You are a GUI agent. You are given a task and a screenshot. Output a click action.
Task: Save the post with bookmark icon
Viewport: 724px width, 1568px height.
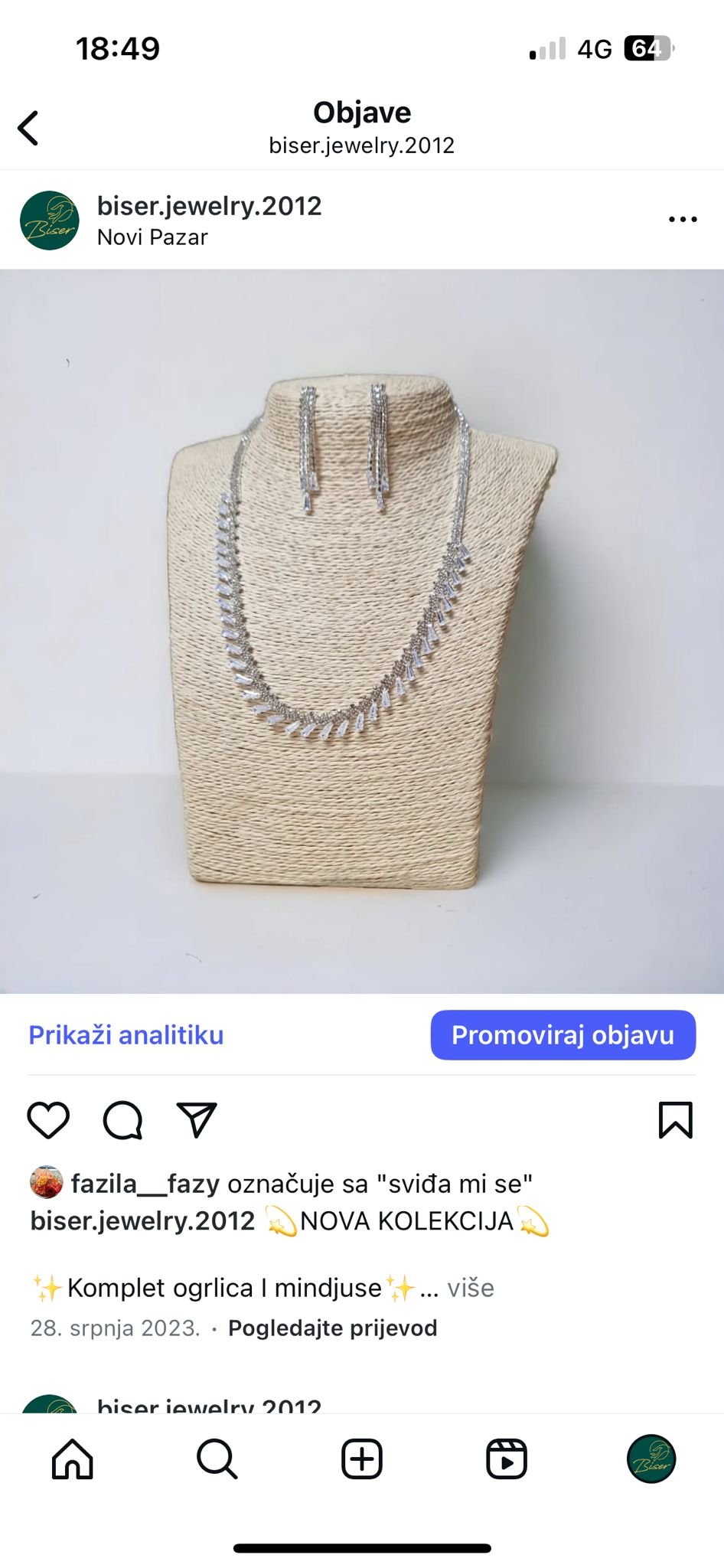pyautogui.click(x=675, y=1121)
